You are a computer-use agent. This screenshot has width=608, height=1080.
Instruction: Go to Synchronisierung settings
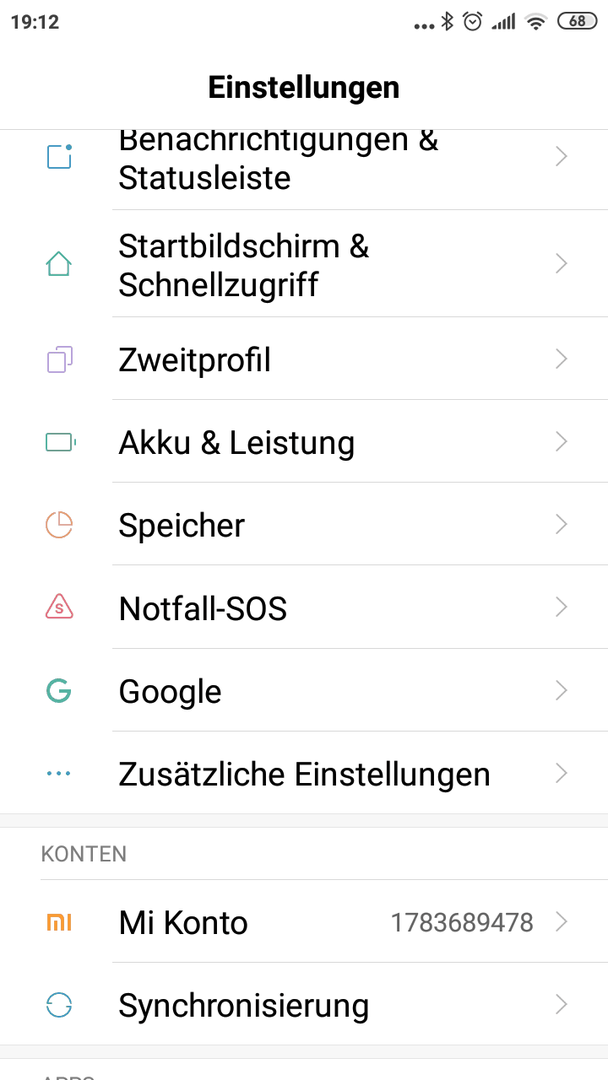click(x=304, y=1004)
